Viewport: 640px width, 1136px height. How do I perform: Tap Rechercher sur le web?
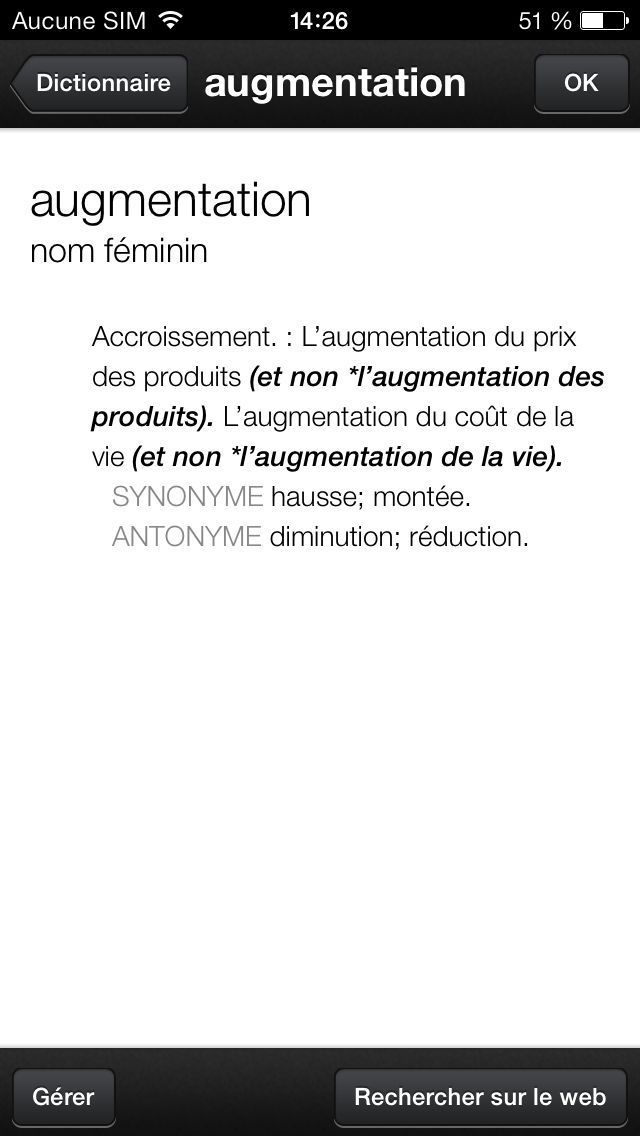480,1097
